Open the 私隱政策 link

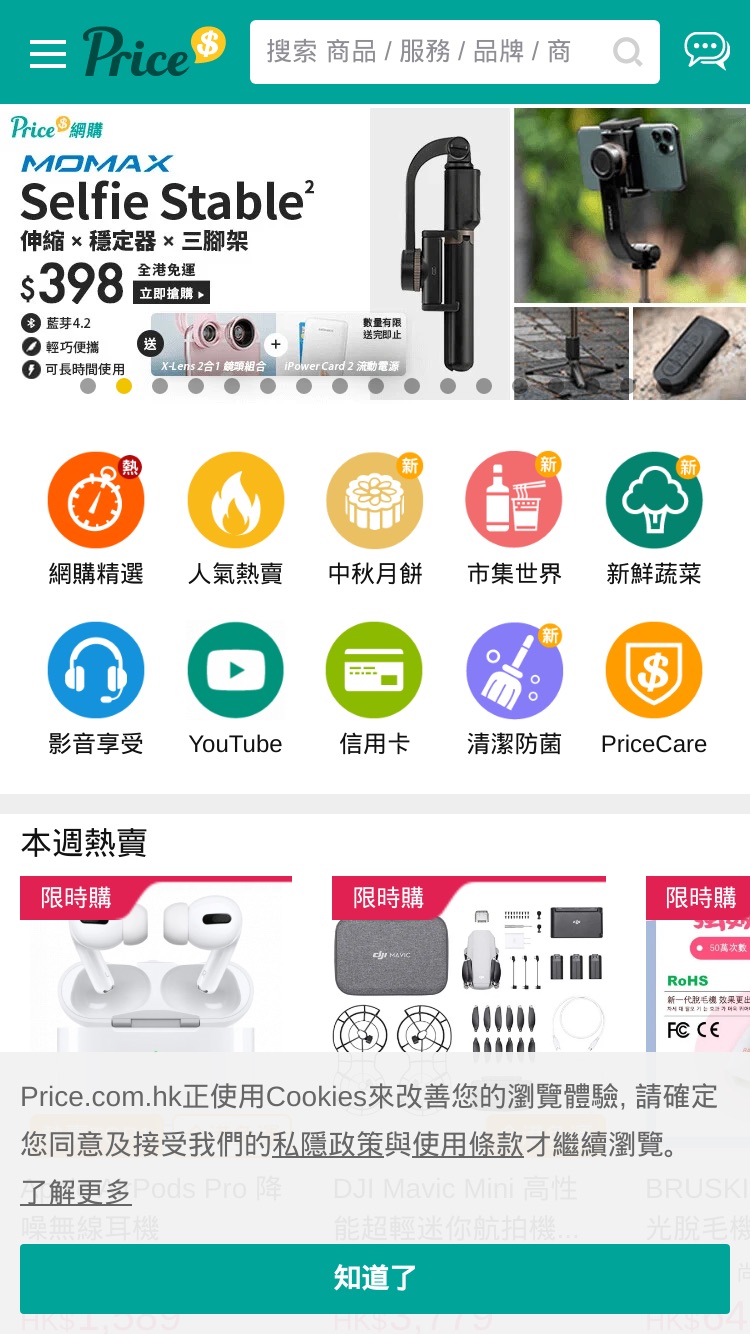coord(328,1144)
